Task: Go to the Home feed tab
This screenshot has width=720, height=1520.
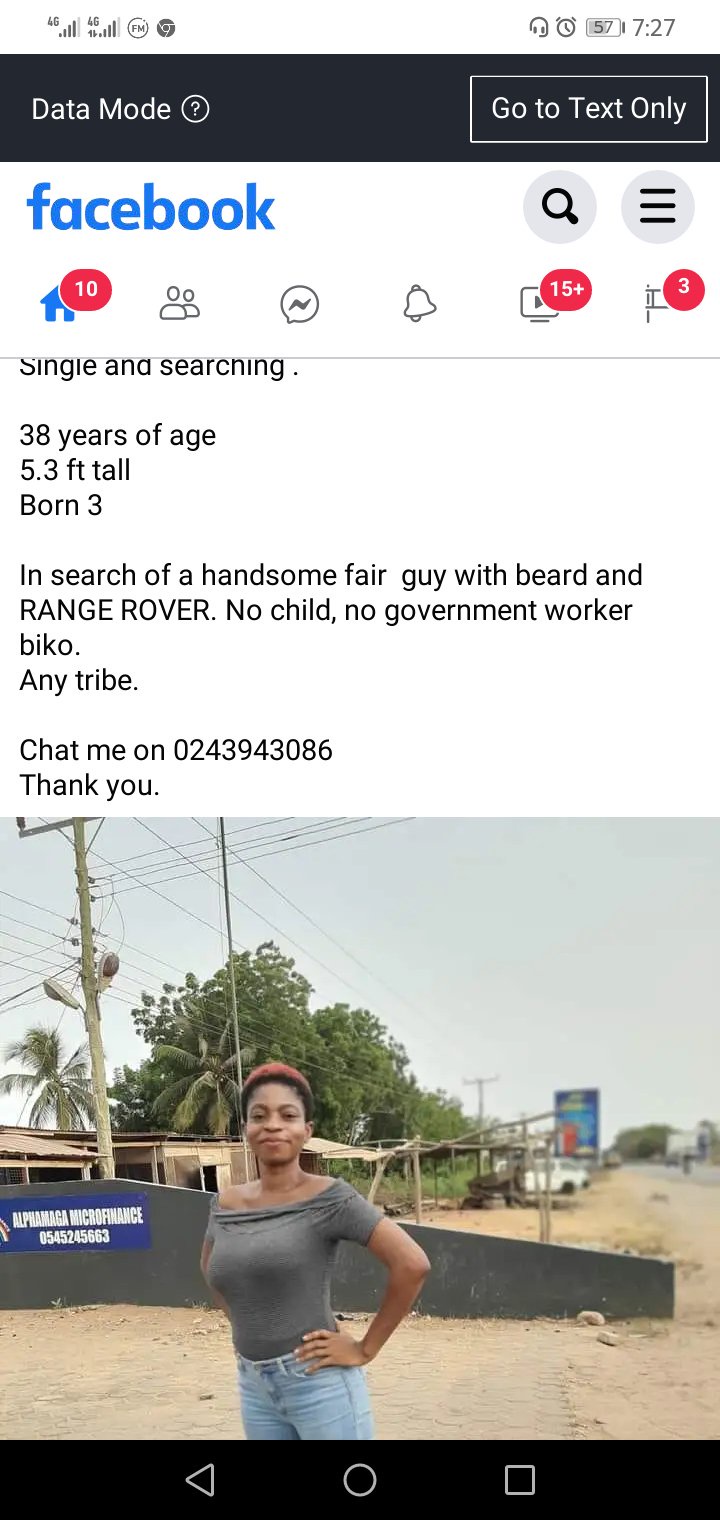Action: click(x=60, y=303)
